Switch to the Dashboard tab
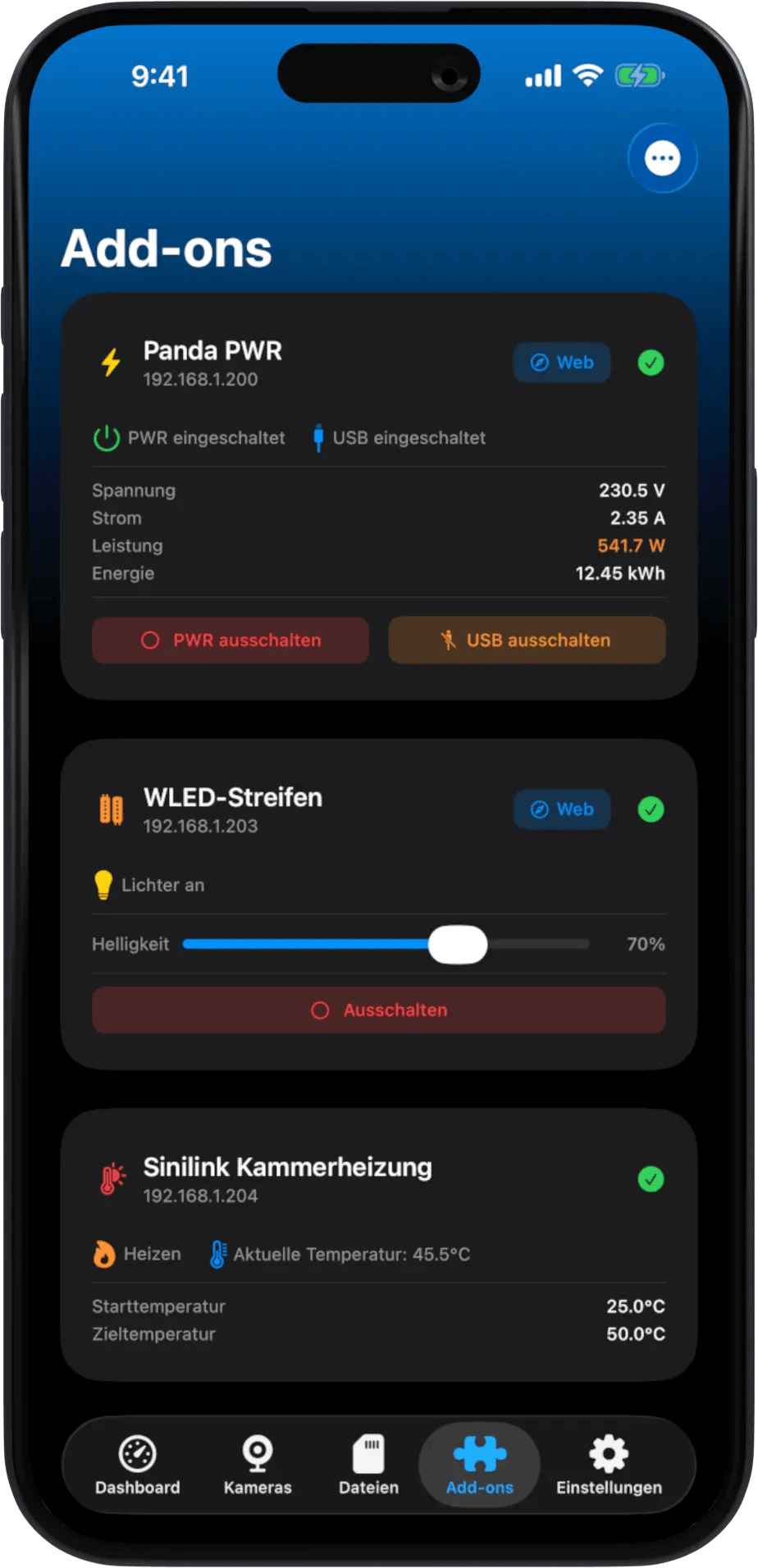Image resolution: width=758 pixels, height=1568 pixels. (x=137, y=1465)
